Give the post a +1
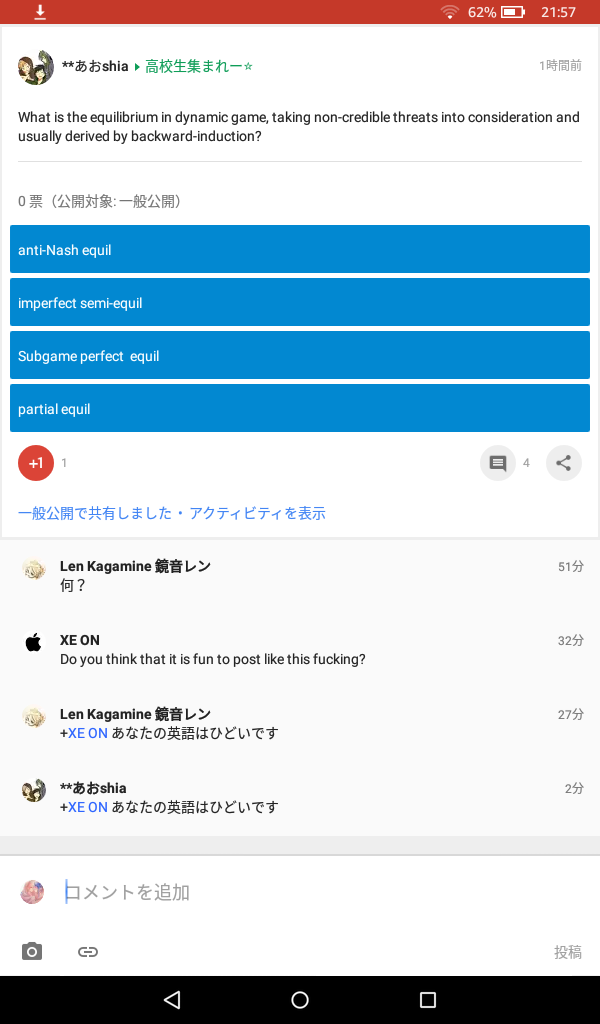600x1024 pixels. click(36, 463)
